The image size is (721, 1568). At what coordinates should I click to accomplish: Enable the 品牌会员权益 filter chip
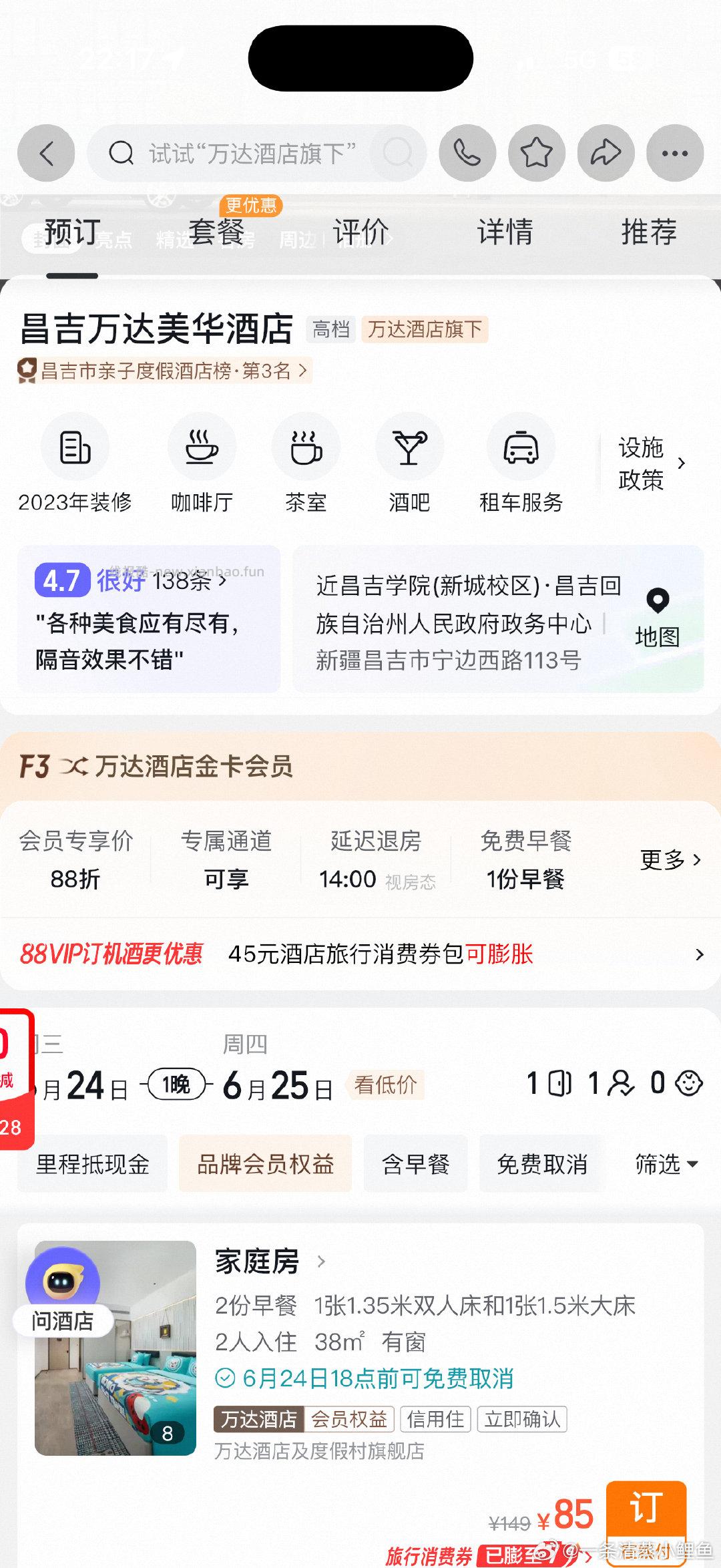pyautogui.click(x=264, y=1162)
